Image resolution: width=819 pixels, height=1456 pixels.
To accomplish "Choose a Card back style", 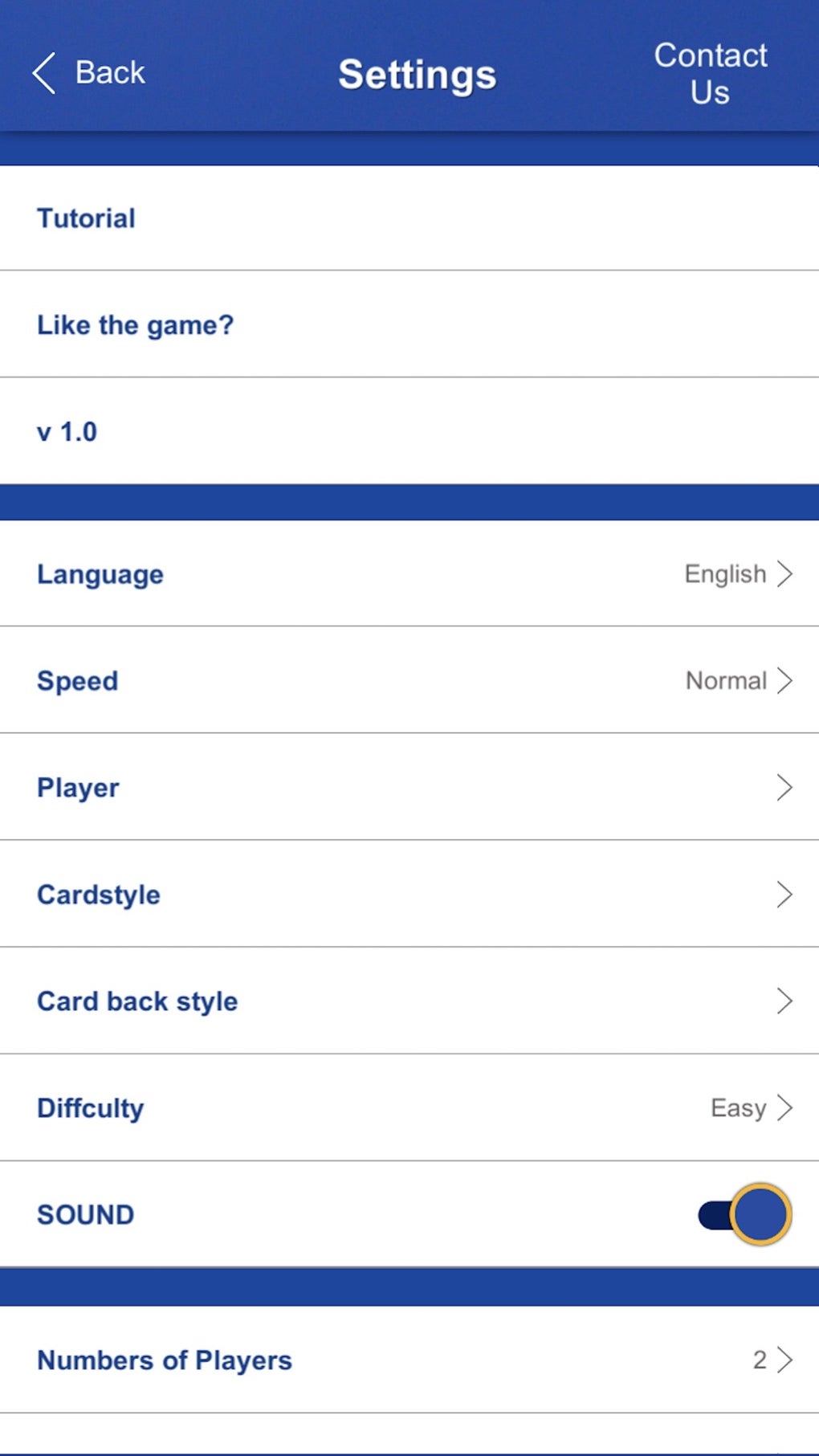I will (x=409, y=1001).
